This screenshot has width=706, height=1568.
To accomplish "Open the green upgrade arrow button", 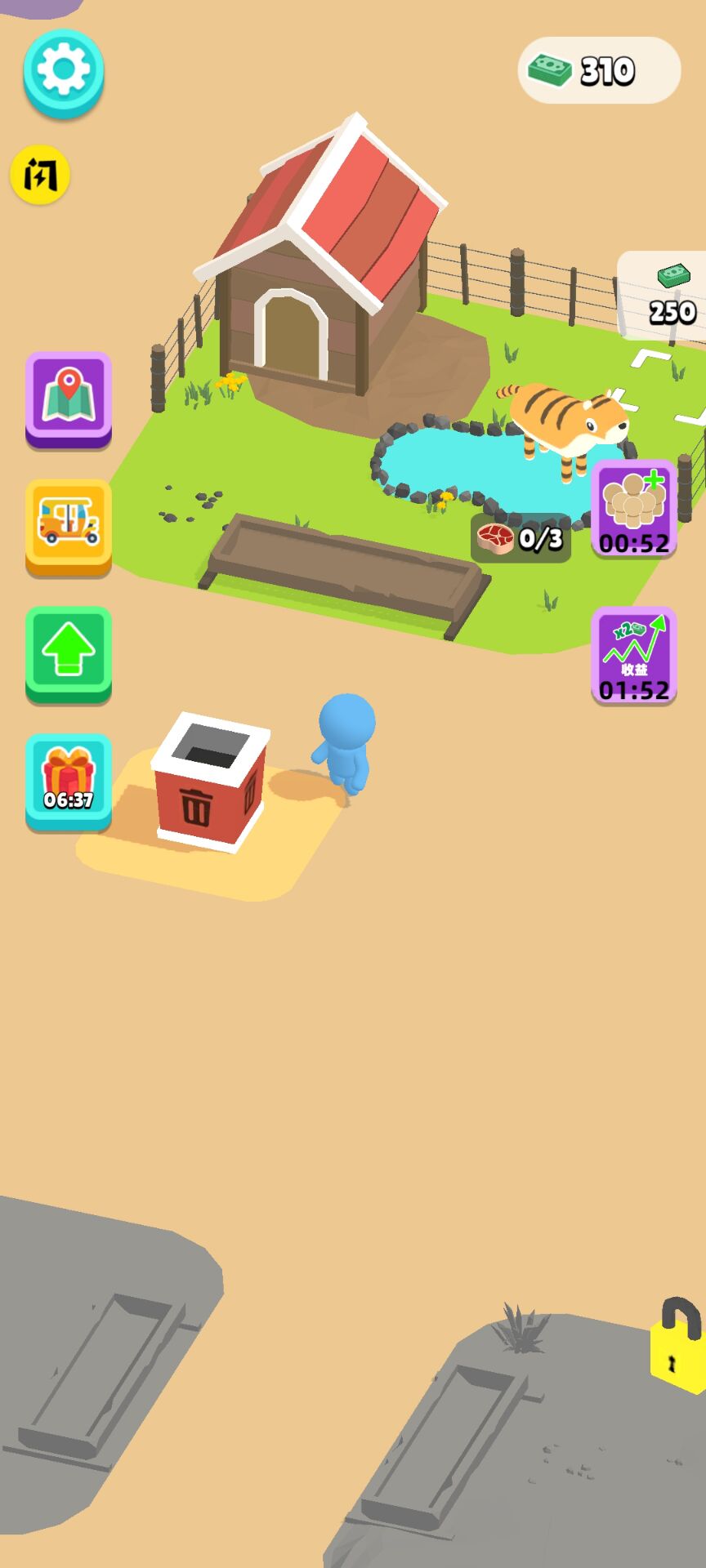I will (x=68, y=653).
